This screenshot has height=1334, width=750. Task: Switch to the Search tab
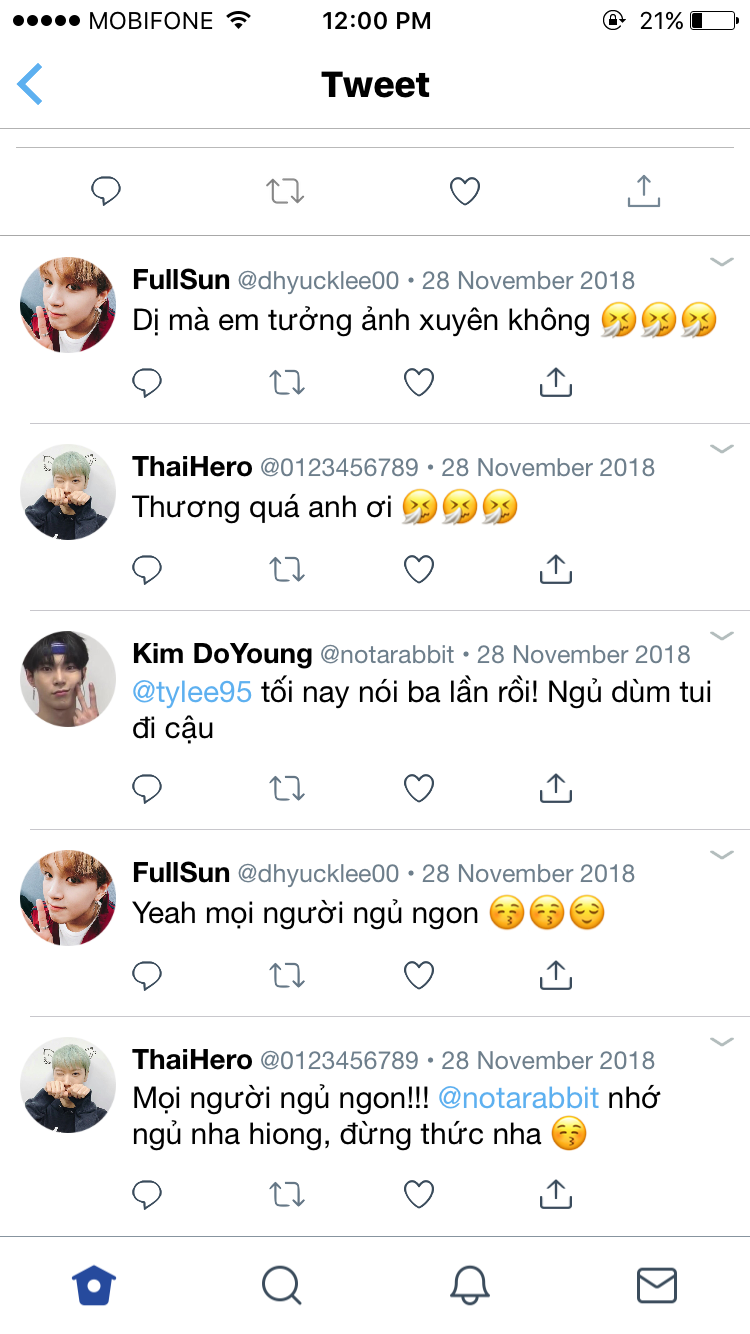click(x=282, y=1285)
